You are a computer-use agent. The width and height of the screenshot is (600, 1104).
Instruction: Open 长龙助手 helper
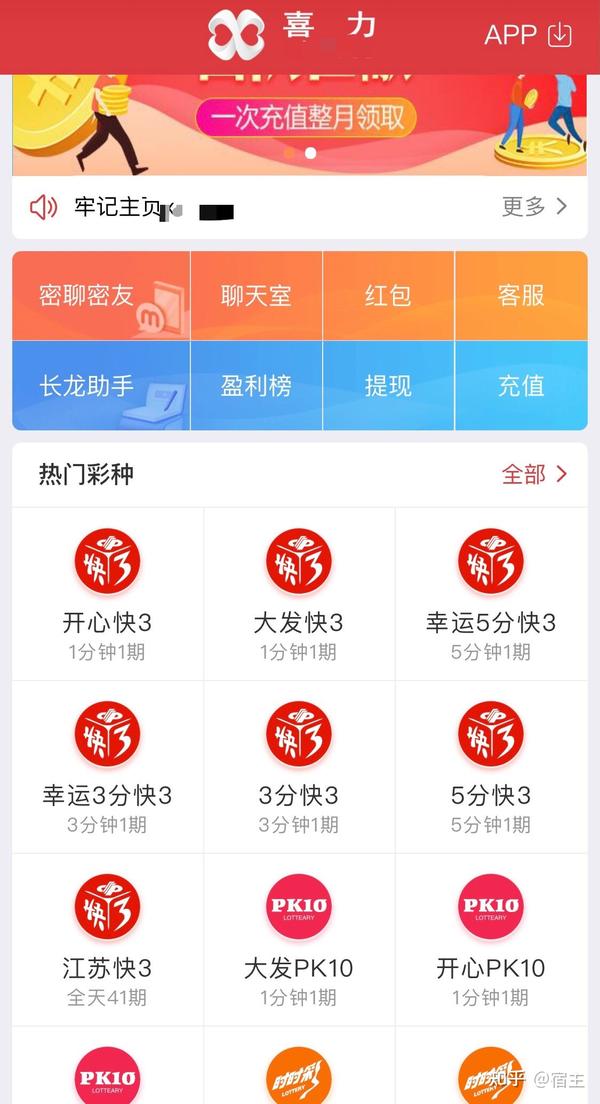pos(101,386)
